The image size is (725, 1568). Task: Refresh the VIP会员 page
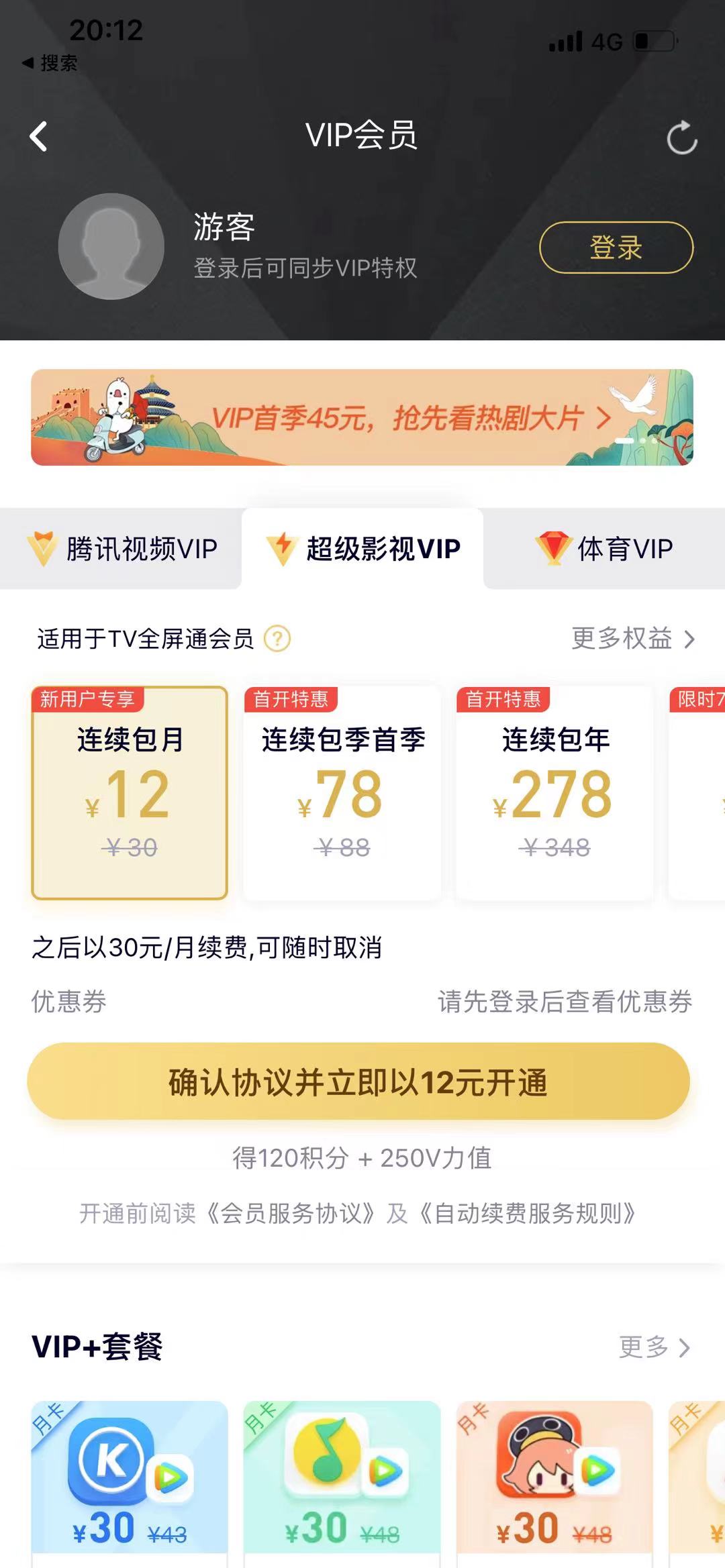681,138
